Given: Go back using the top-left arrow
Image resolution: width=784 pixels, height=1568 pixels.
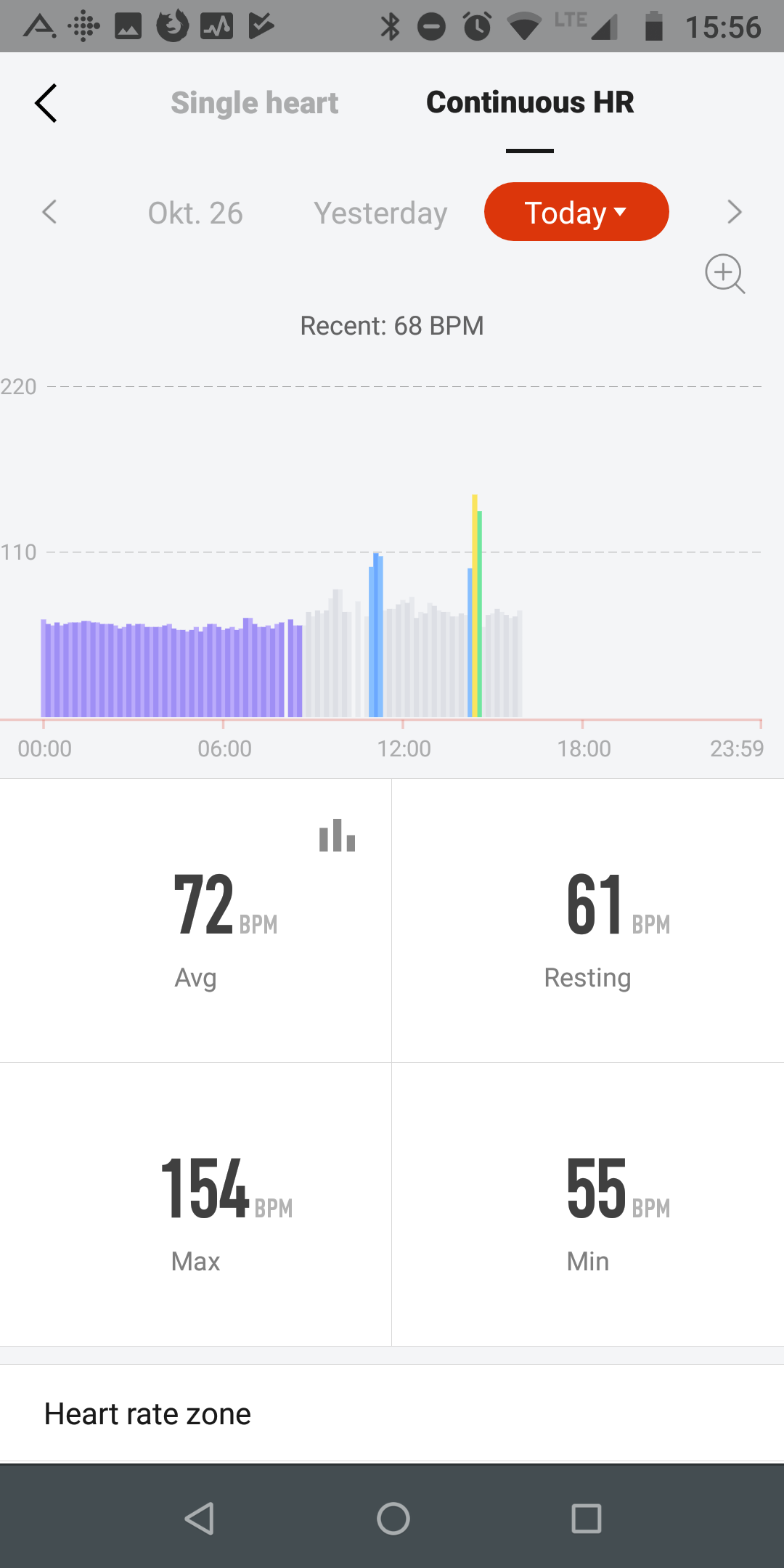Looking at the screenshot, I should tap(46, 103).
